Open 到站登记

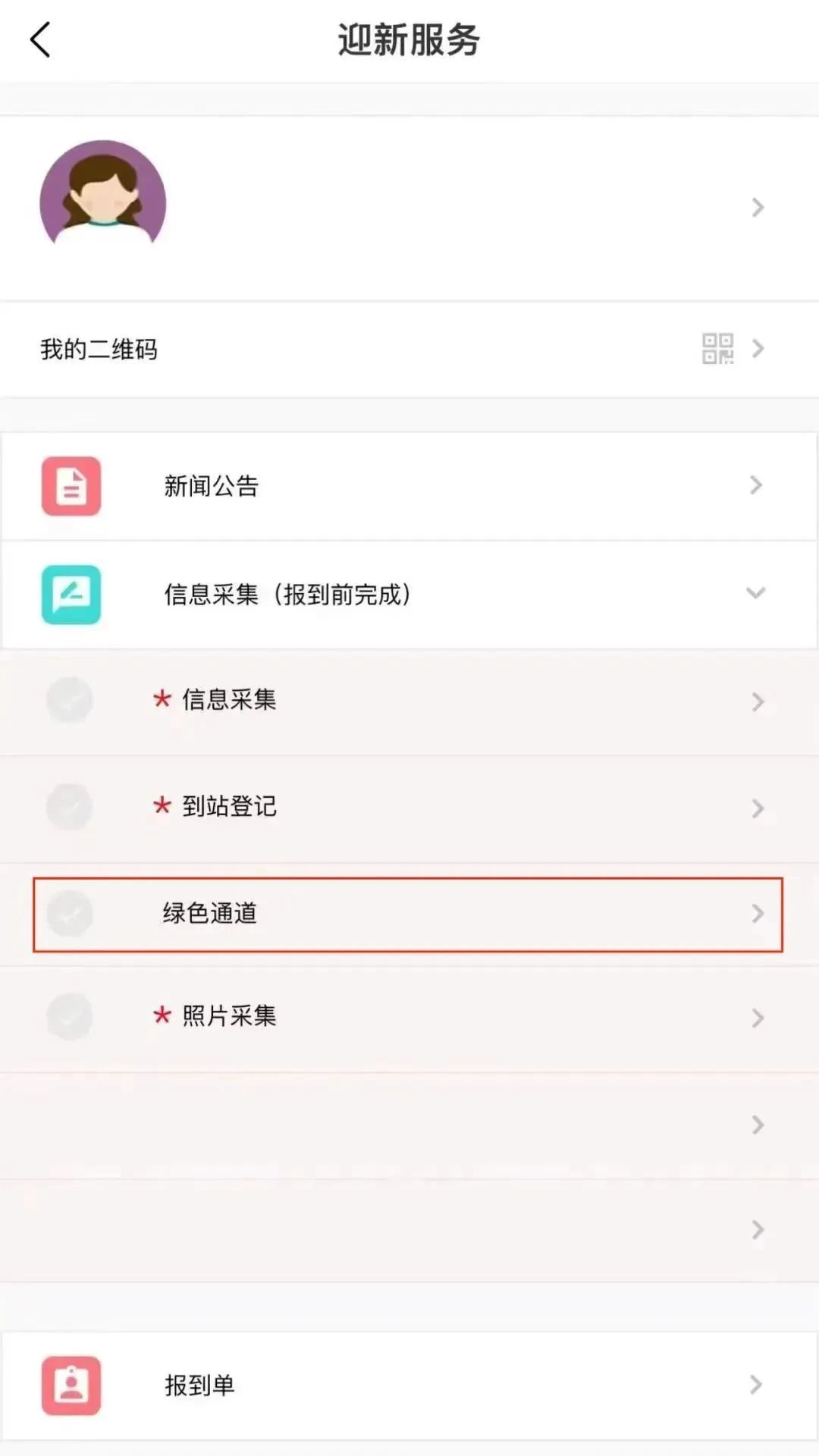point(409,806)
